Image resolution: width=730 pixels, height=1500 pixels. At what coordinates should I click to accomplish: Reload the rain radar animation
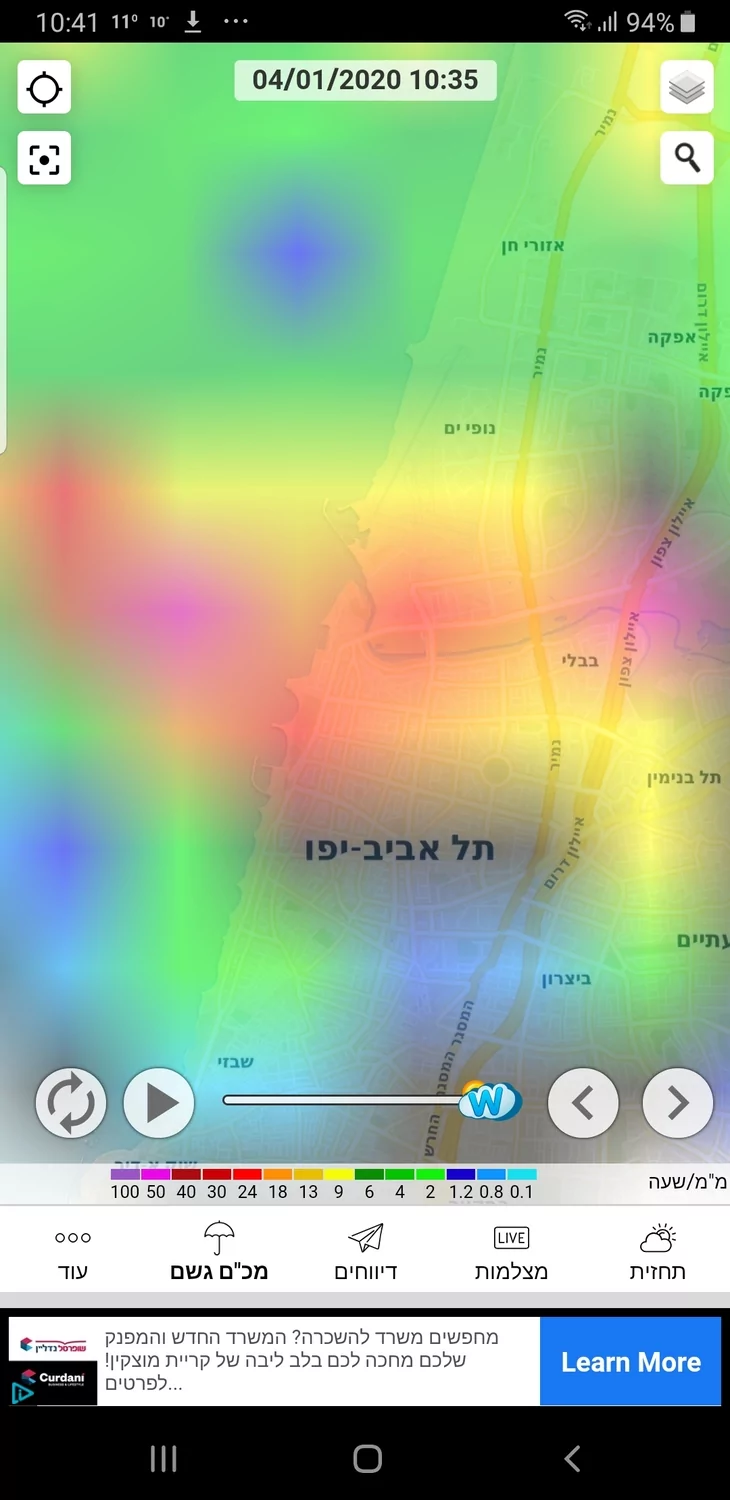[71, 1103]
